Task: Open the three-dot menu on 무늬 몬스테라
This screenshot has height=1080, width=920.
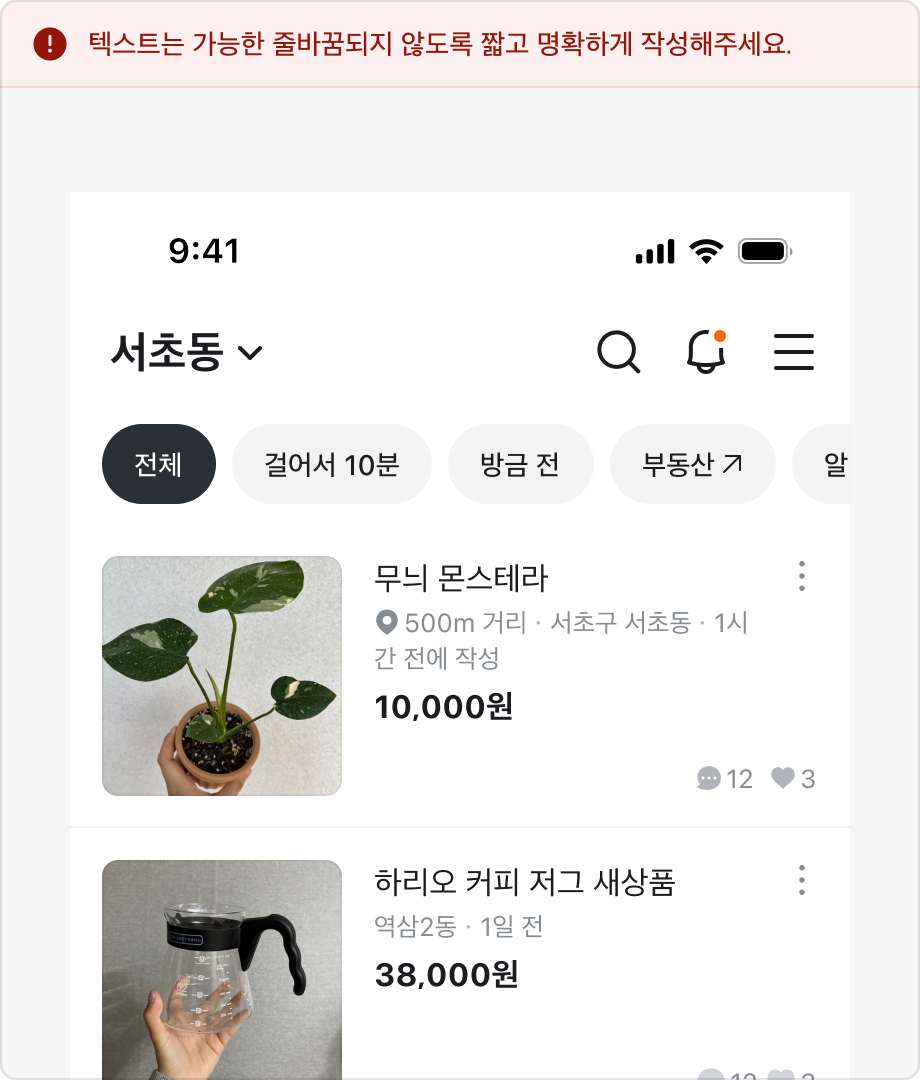Action: click(801, 577)
